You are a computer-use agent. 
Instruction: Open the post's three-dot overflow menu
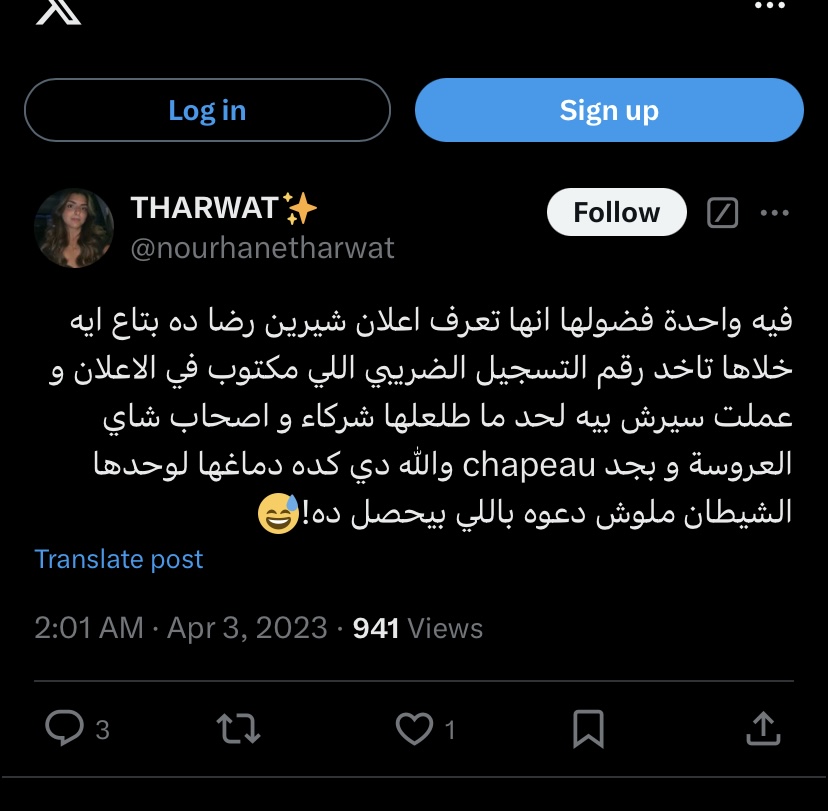(x=776, y=212)
